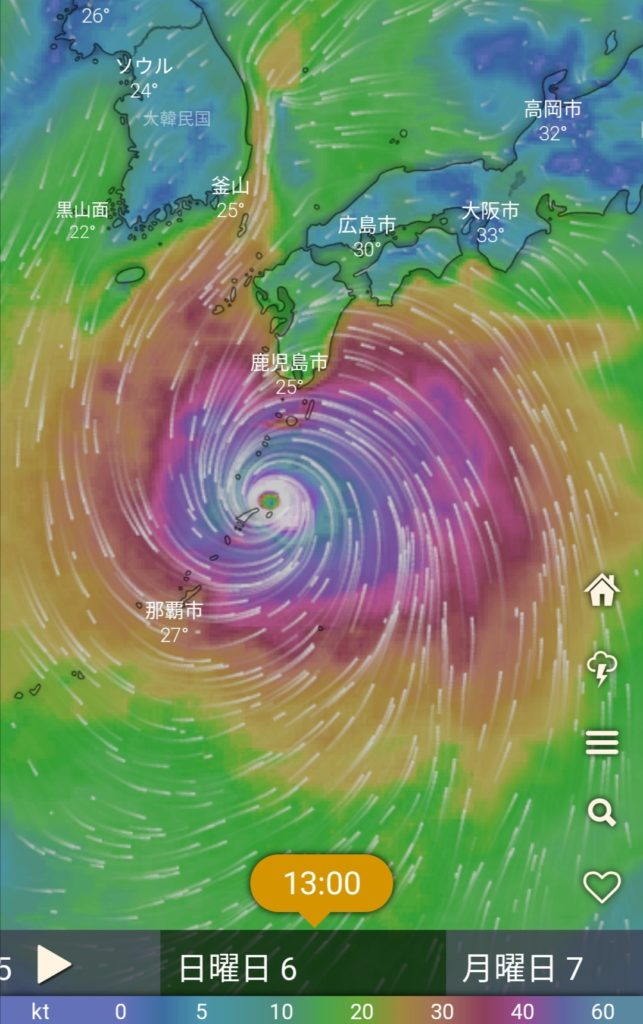Open 高岡市 city forecast
Screen dimensions: 643x1024
pos(553,110)
